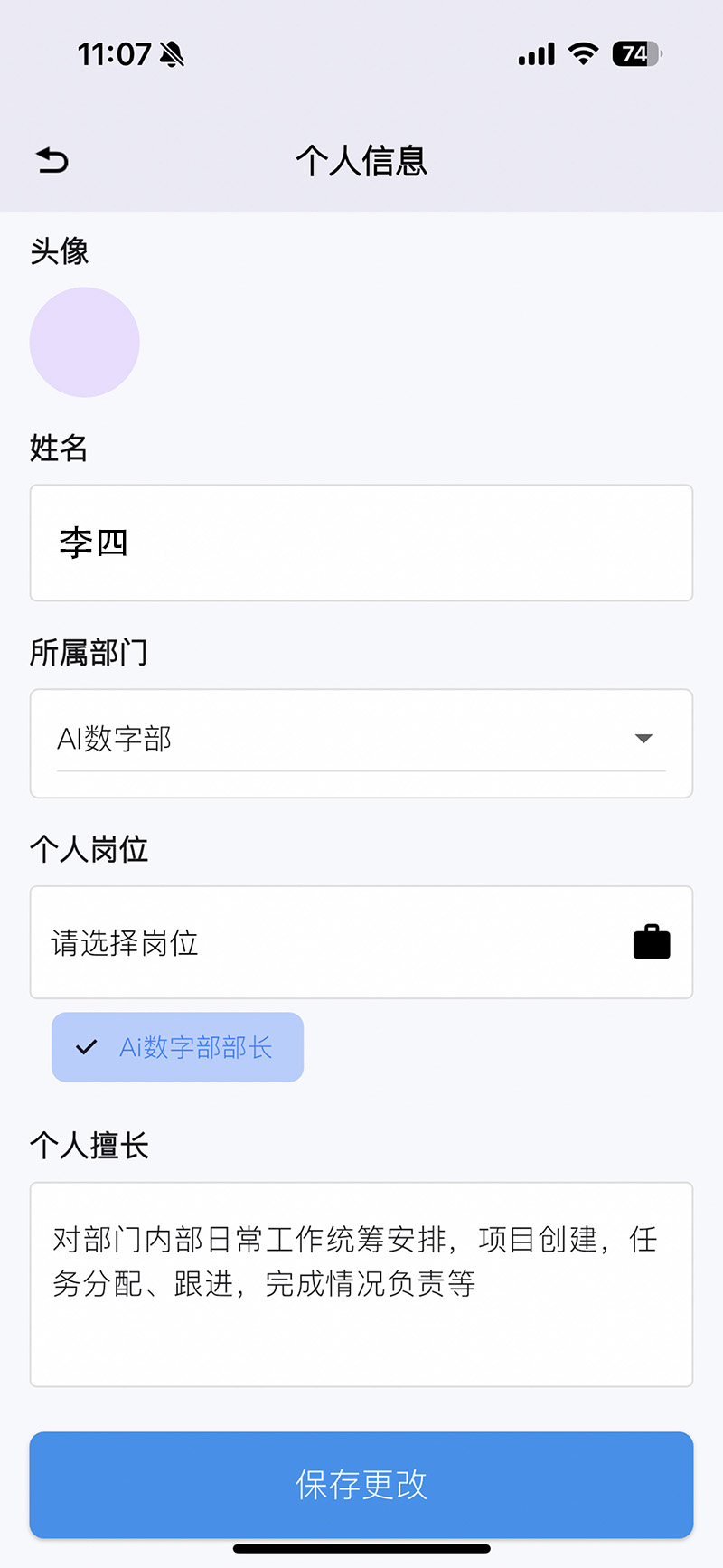Edit the 姓名 field showing 李四
Viewport: 723px width, 1568px height.
[x=361, y=543]
